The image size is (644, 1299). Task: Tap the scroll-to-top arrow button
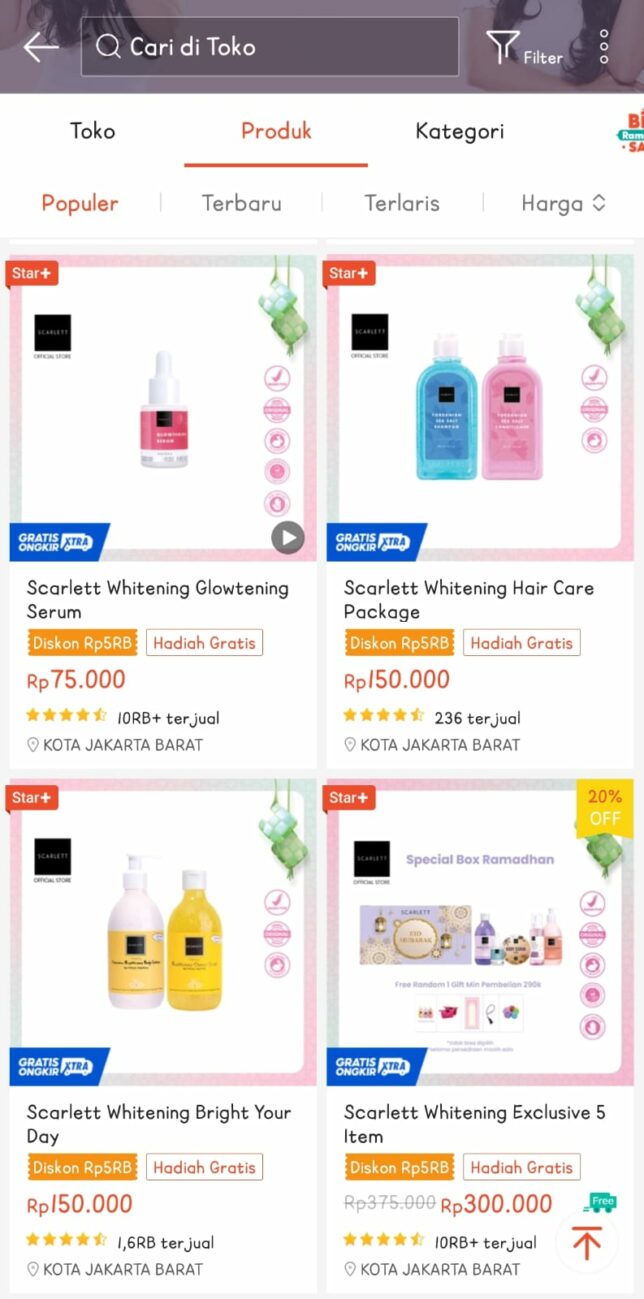[x=587, y=1243]
